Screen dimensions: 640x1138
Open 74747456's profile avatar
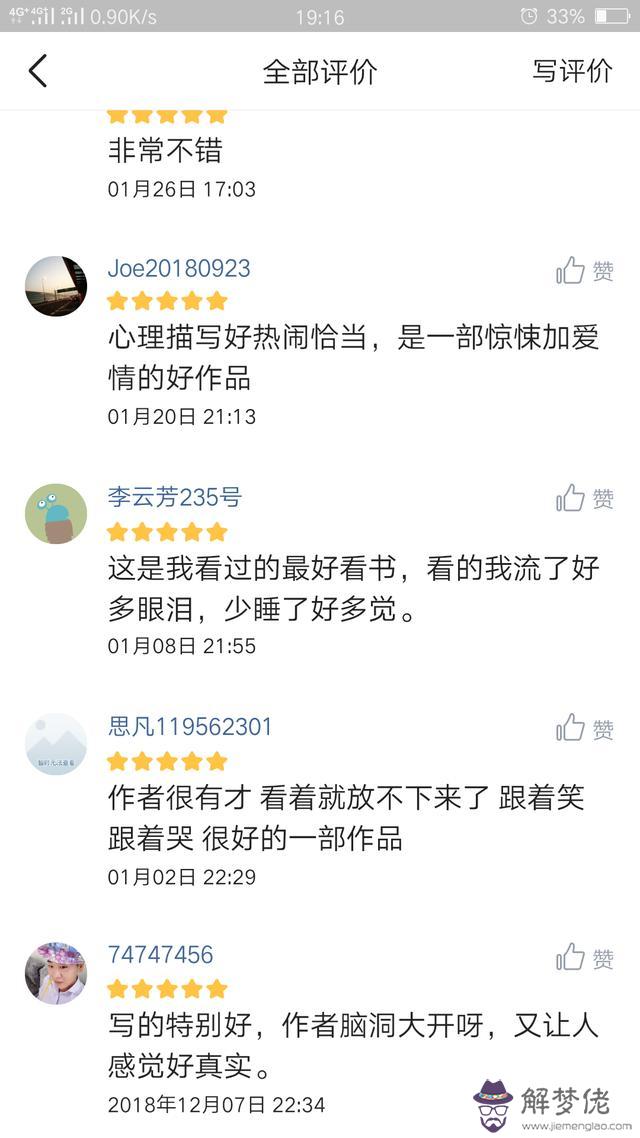pyautogui.click(x=56, y=973)
